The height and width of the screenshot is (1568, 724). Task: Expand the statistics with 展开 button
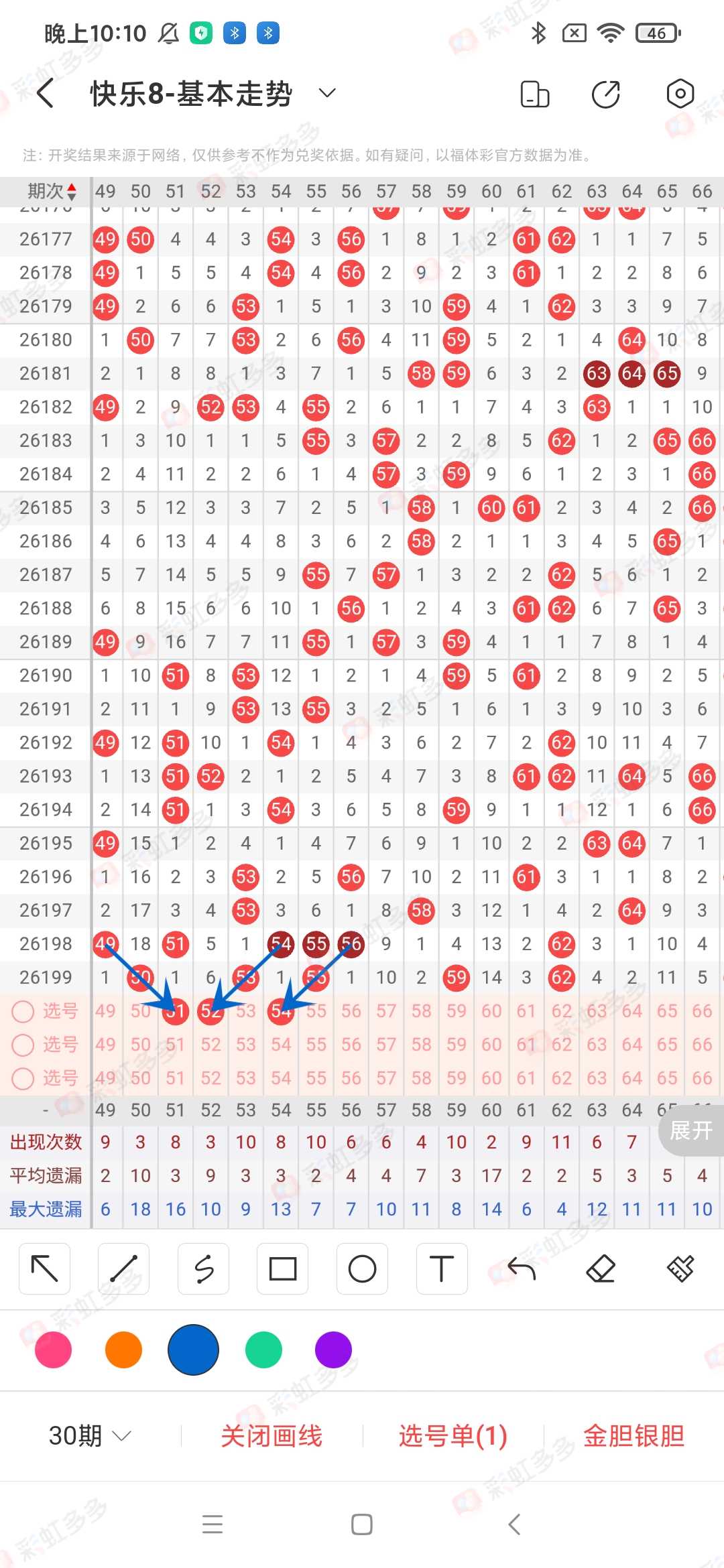click(x=691, y=1131)
